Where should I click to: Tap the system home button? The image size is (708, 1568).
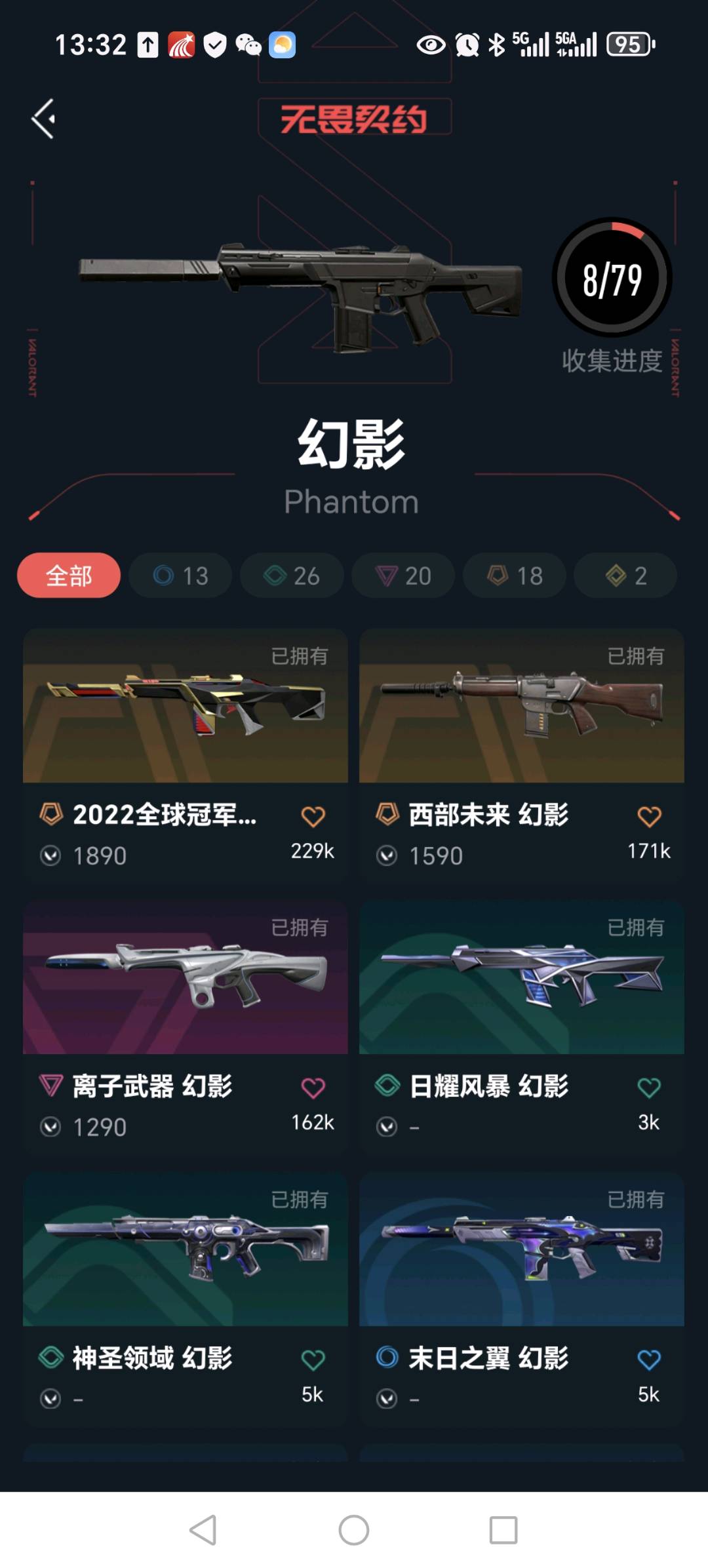pyautogui.click(x=354, y=1530)
